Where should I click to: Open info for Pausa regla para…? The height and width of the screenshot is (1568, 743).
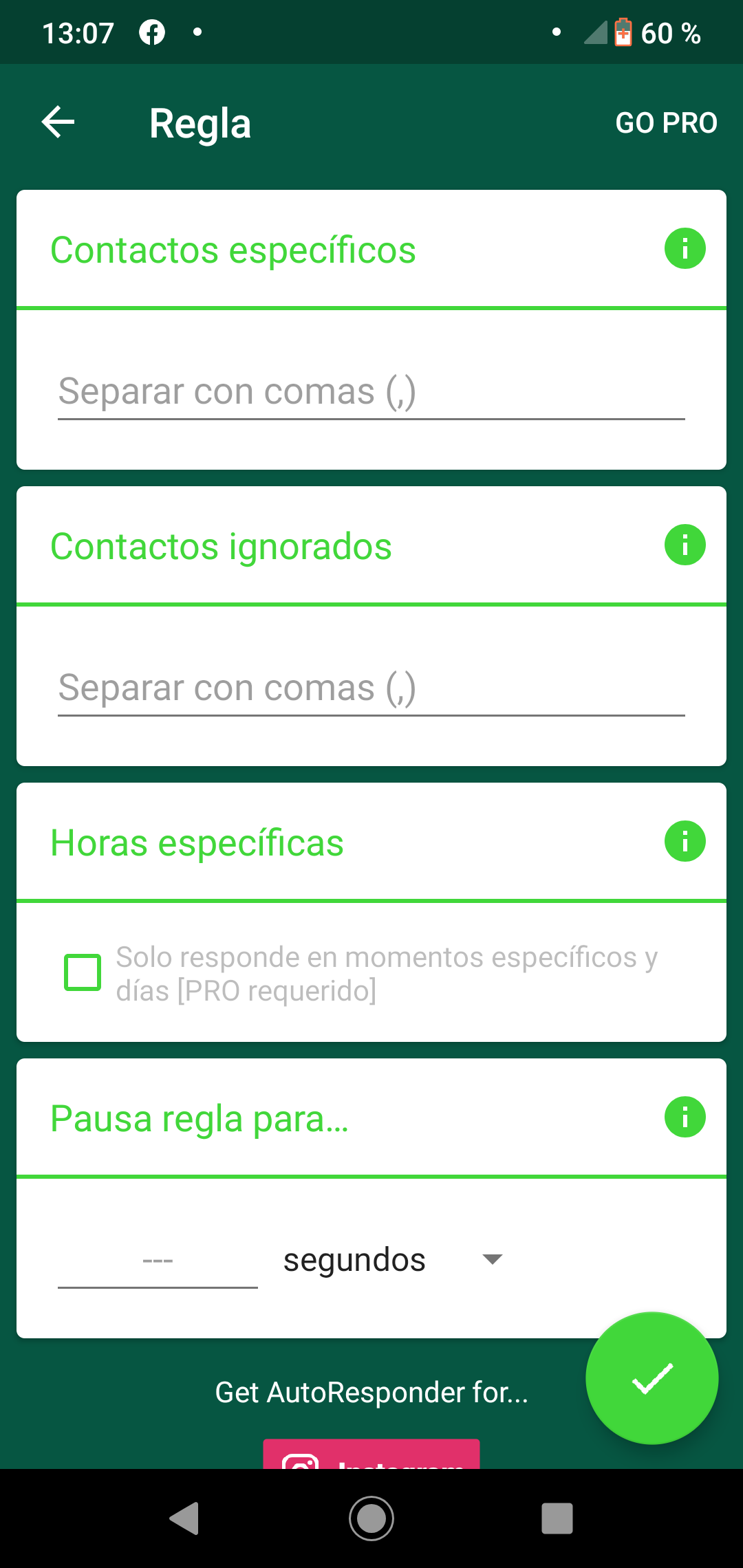coord(685,1117)
